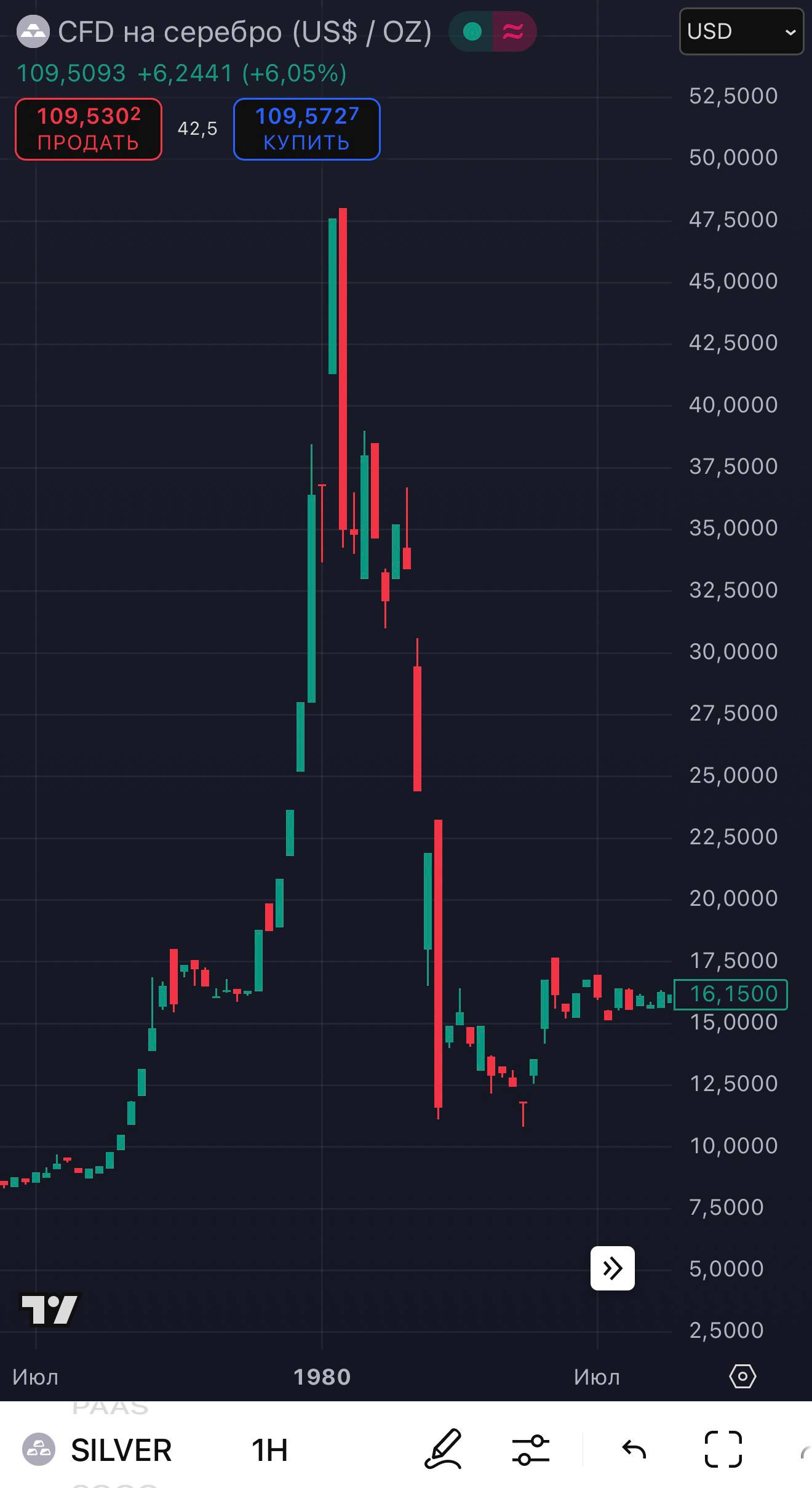Tap the КУПИТЬ buy button
The image size is (812, 1488).
[x=306, y=129]
